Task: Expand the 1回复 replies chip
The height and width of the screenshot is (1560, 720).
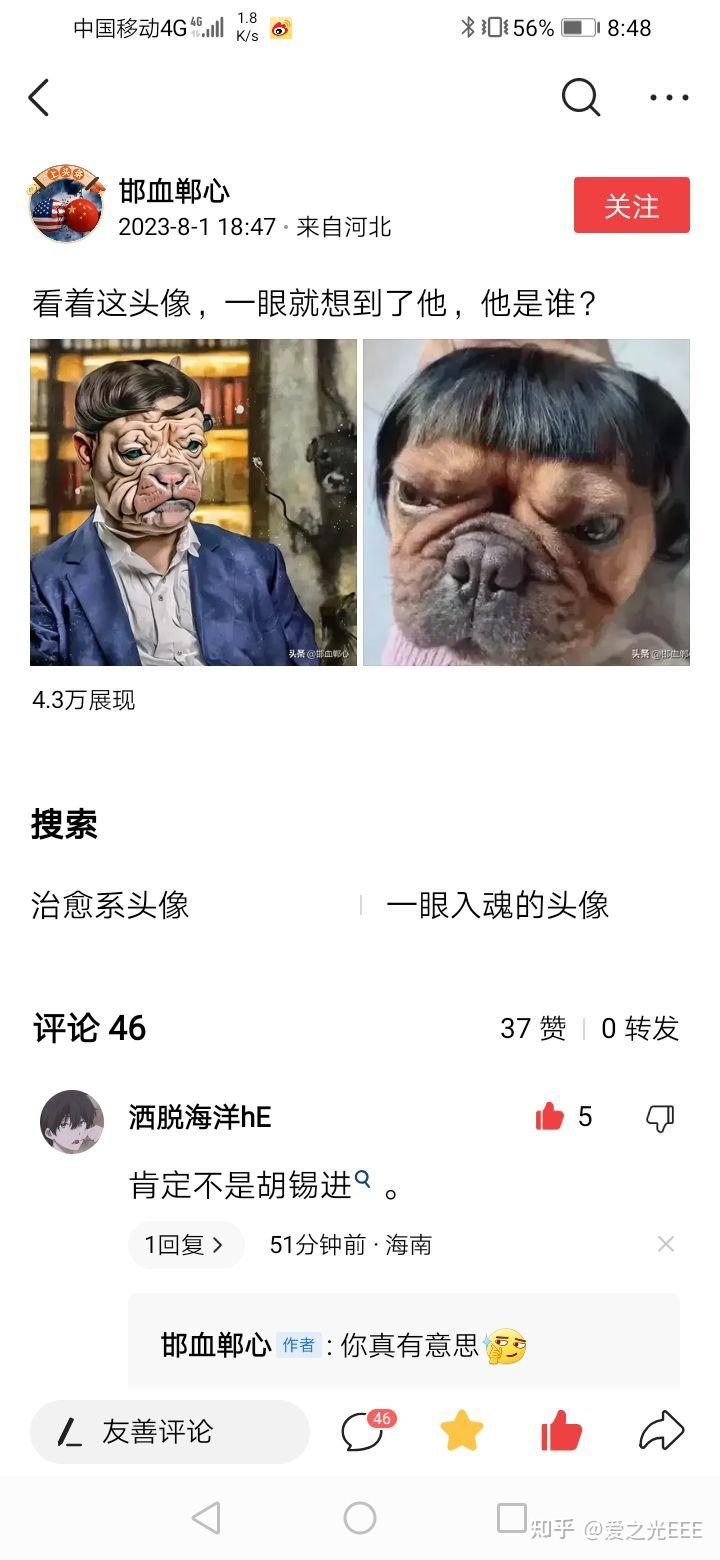Action: (186, 1245)
